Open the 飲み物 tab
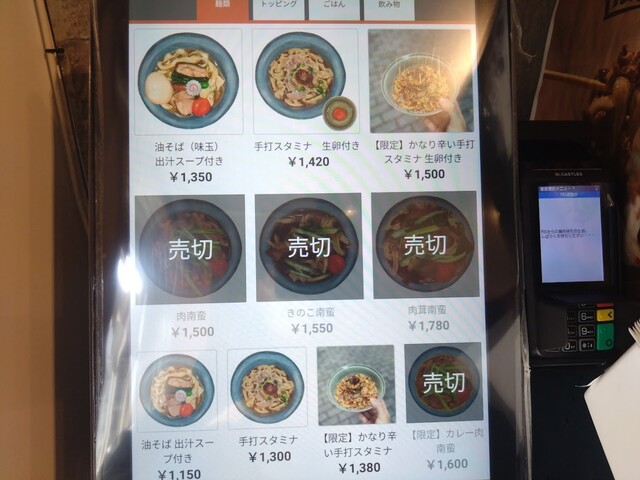This screenshot has height=480, width=640. click(x=388, y=7)
